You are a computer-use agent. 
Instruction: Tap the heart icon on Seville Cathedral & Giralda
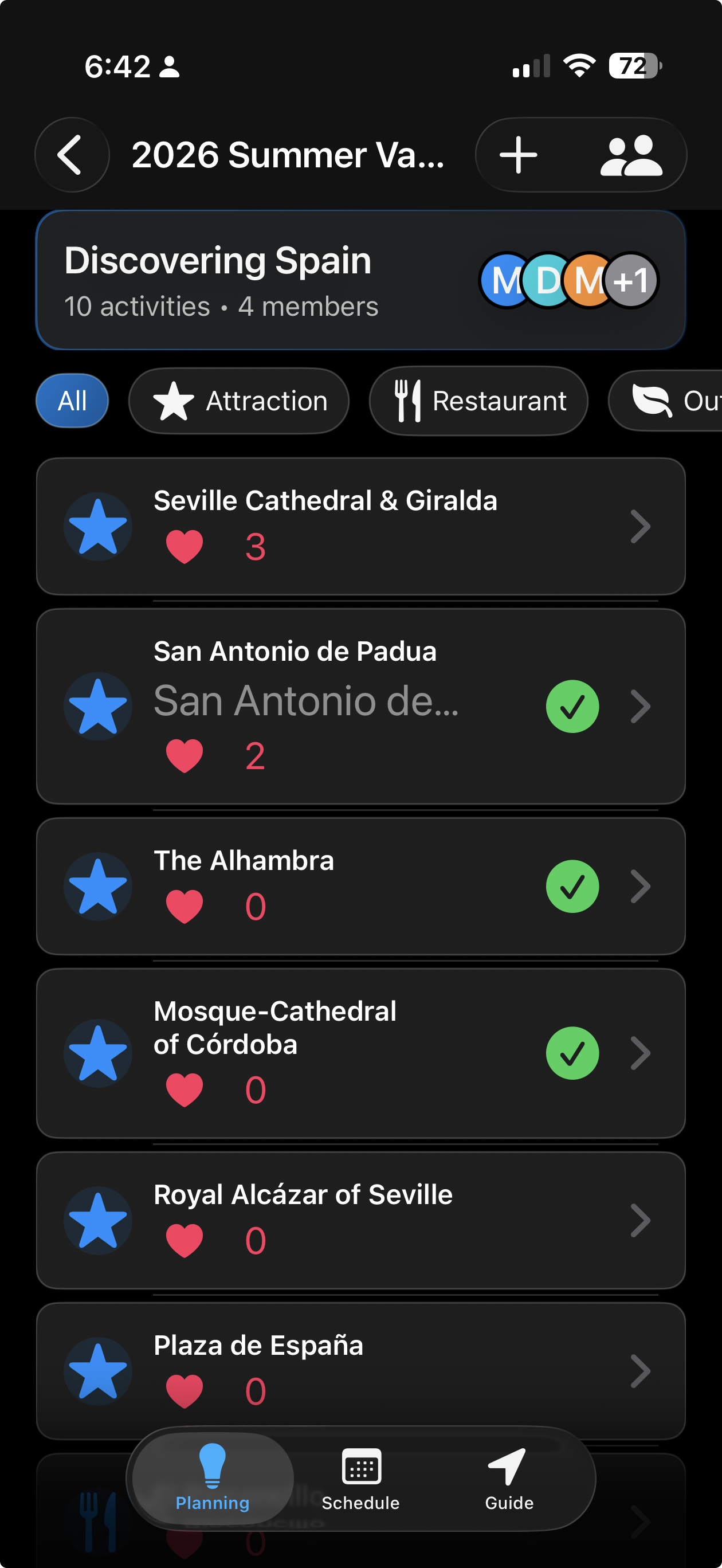[185, 546]
